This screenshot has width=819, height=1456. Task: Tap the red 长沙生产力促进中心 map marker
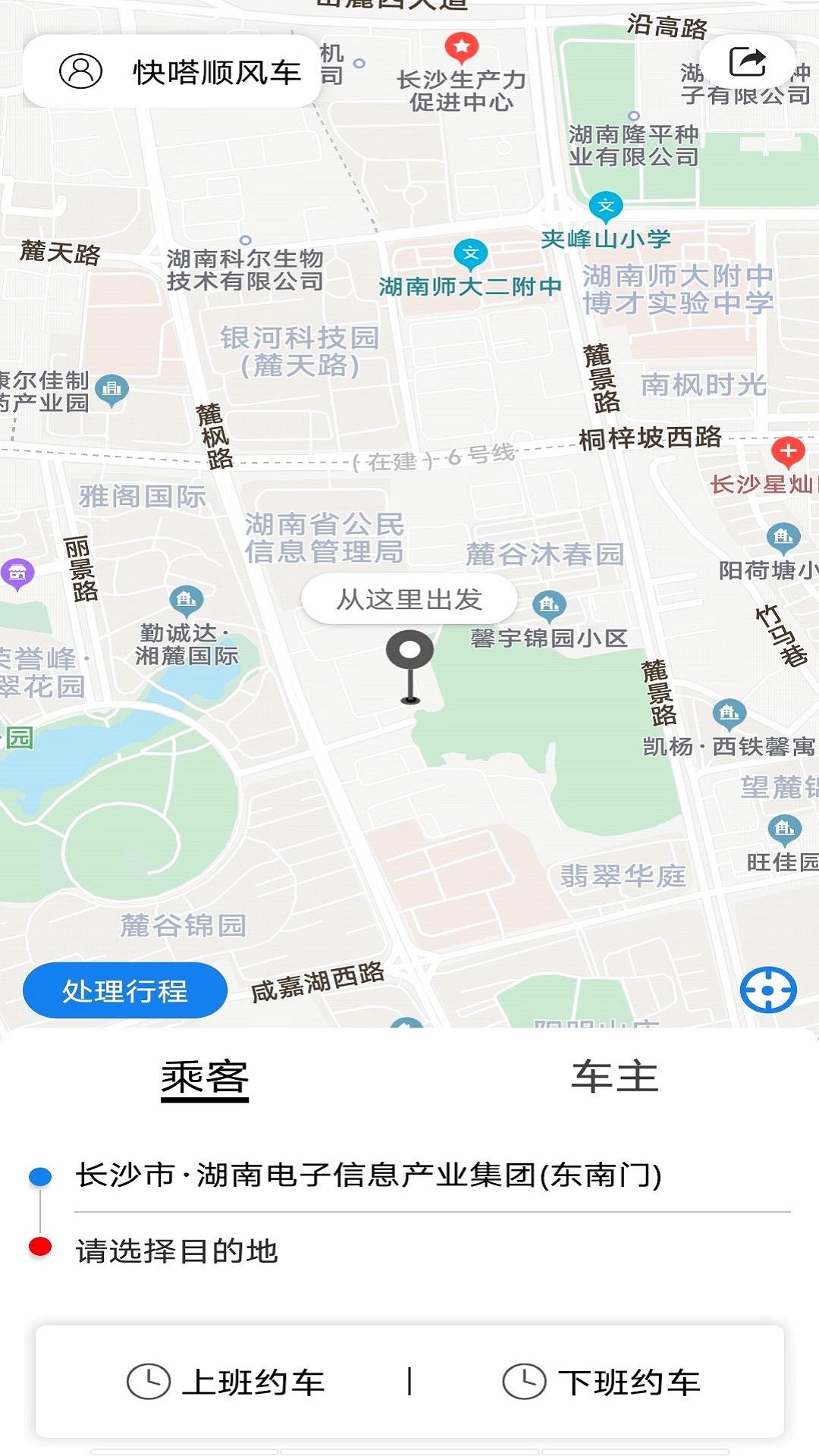pyautogui.click(x=463, y=47)
